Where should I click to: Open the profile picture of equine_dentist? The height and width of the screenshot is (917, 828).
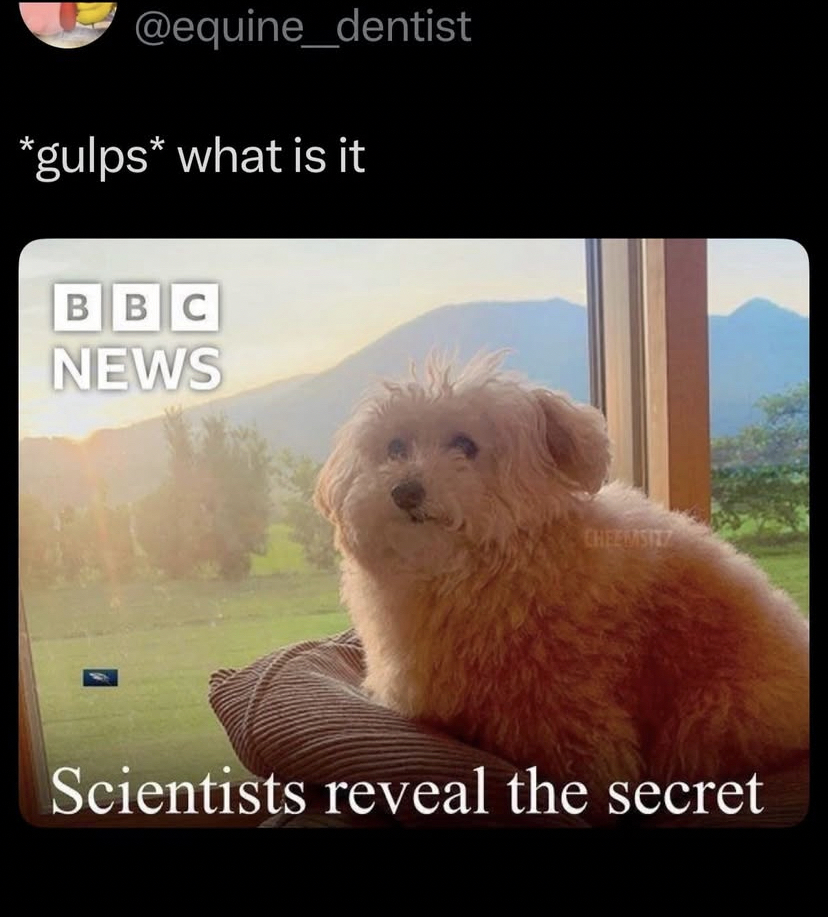[67, 20]
